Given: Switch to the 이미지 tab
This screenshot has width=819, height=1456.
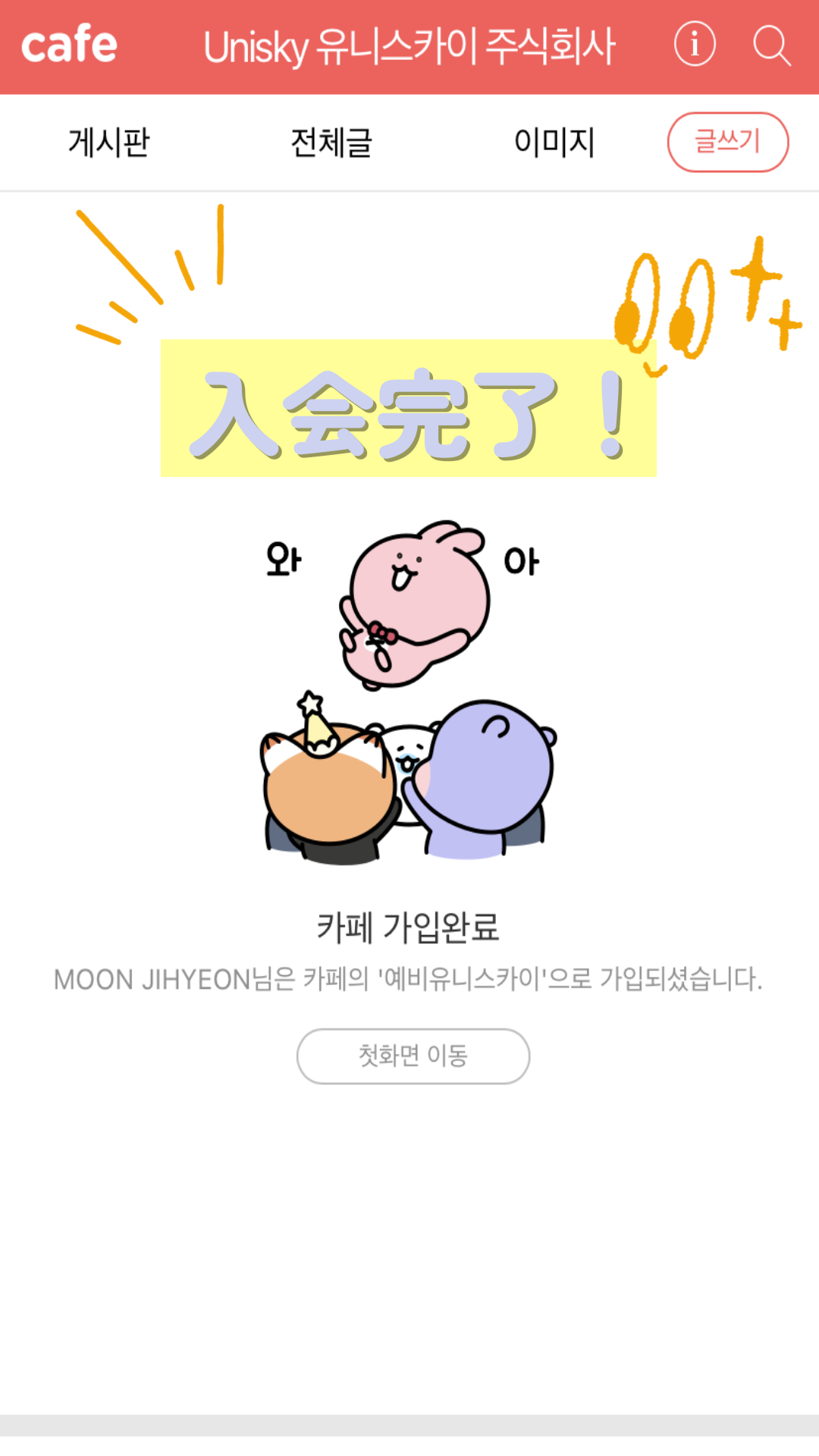Looking at the screenshot, I should pyautogui.click(x=554, y=143).
